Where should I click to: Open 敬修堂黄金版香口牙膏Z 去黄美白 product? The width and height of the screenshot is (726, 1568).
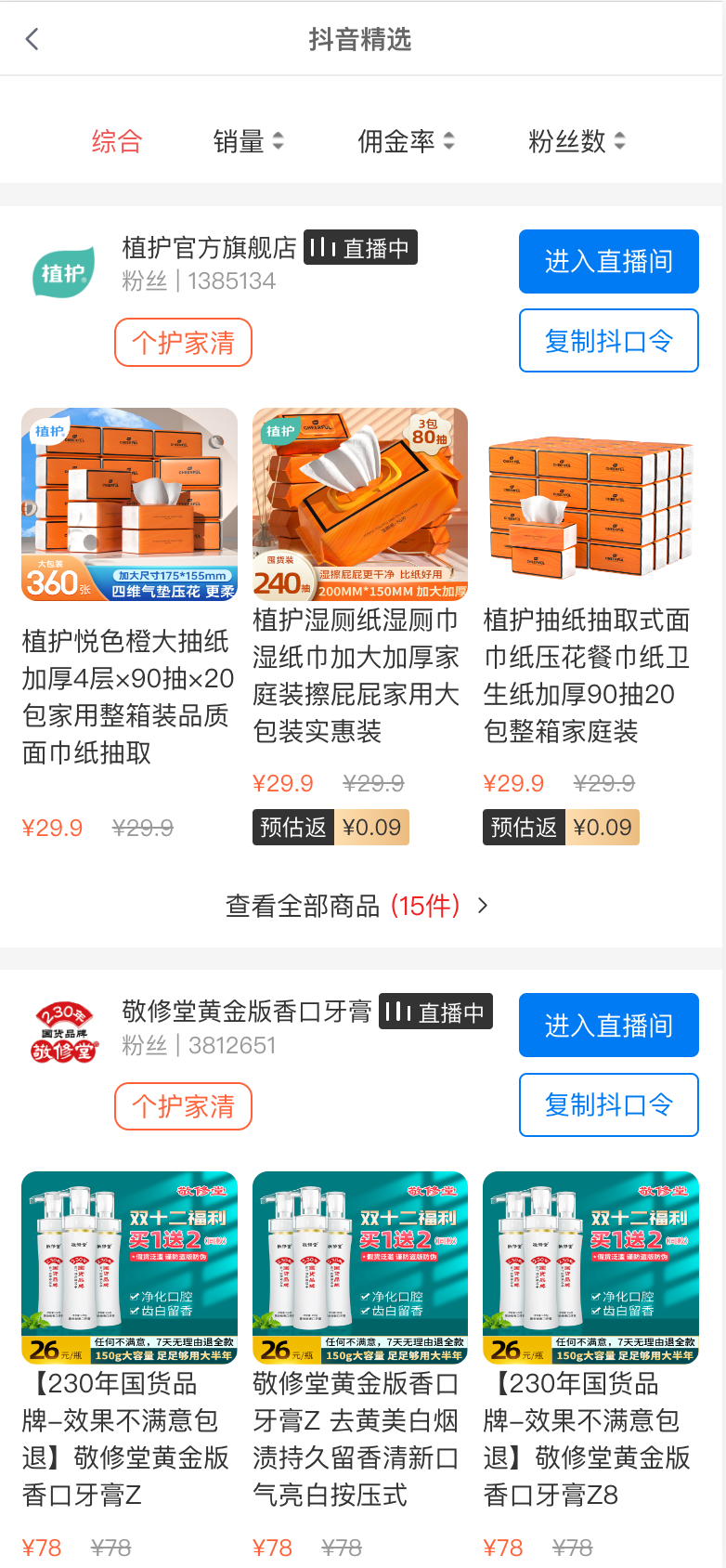[359, 1268]
